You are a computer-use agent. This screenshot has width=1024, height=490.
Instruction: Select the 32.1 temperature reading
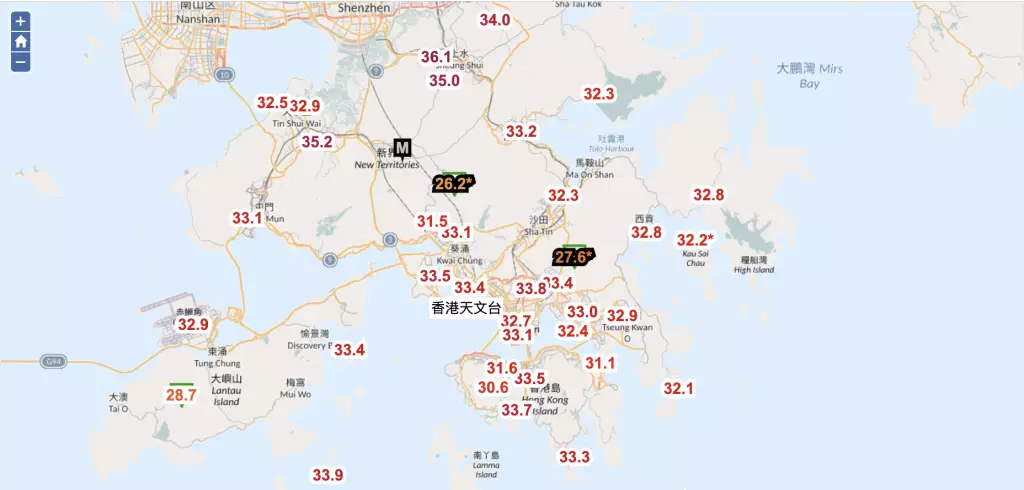click(x=678, y=388)
